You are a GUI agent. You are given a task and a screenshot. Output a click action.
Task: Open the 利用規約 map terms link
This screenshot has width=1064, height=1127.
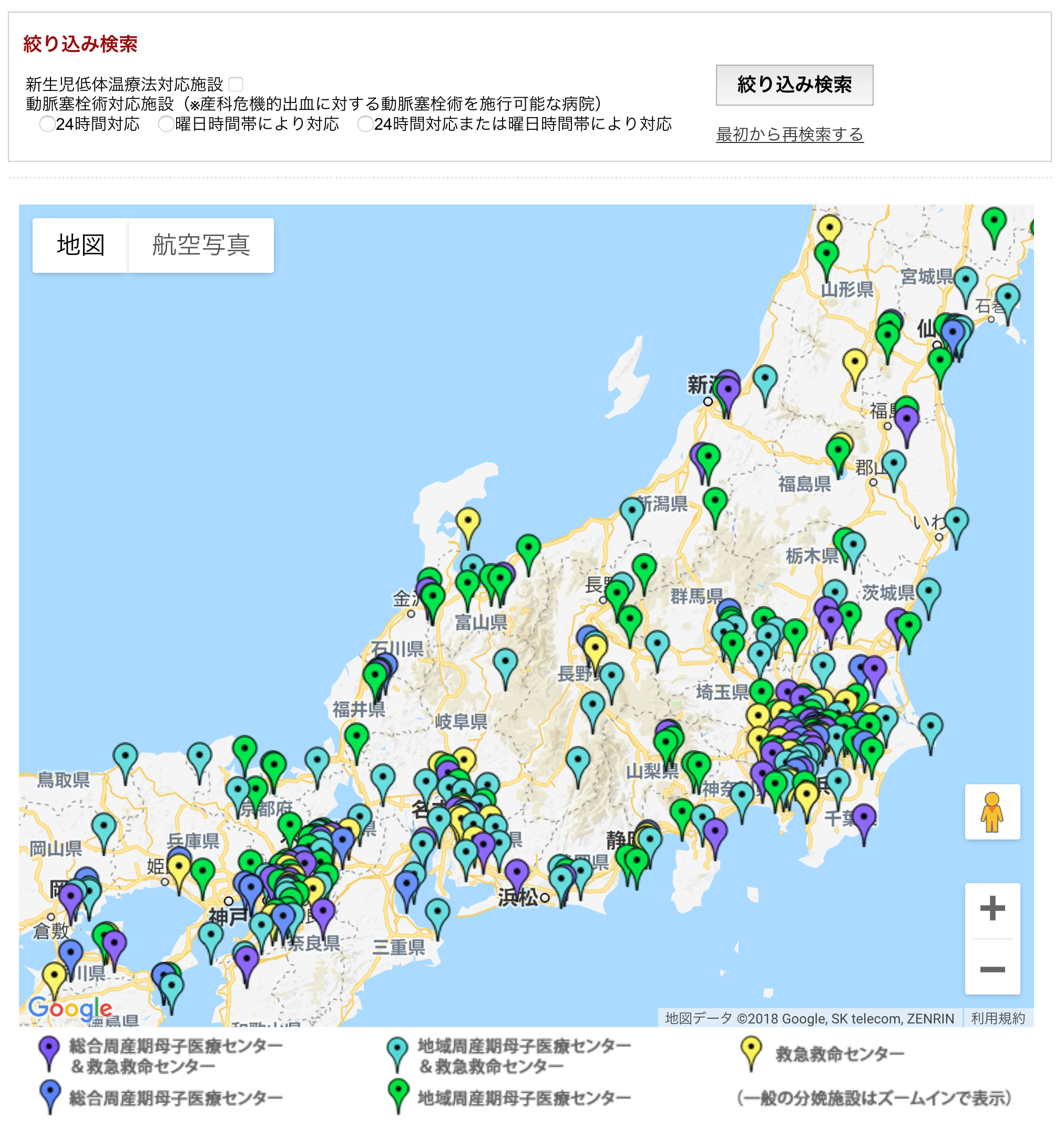[998, 1019]
